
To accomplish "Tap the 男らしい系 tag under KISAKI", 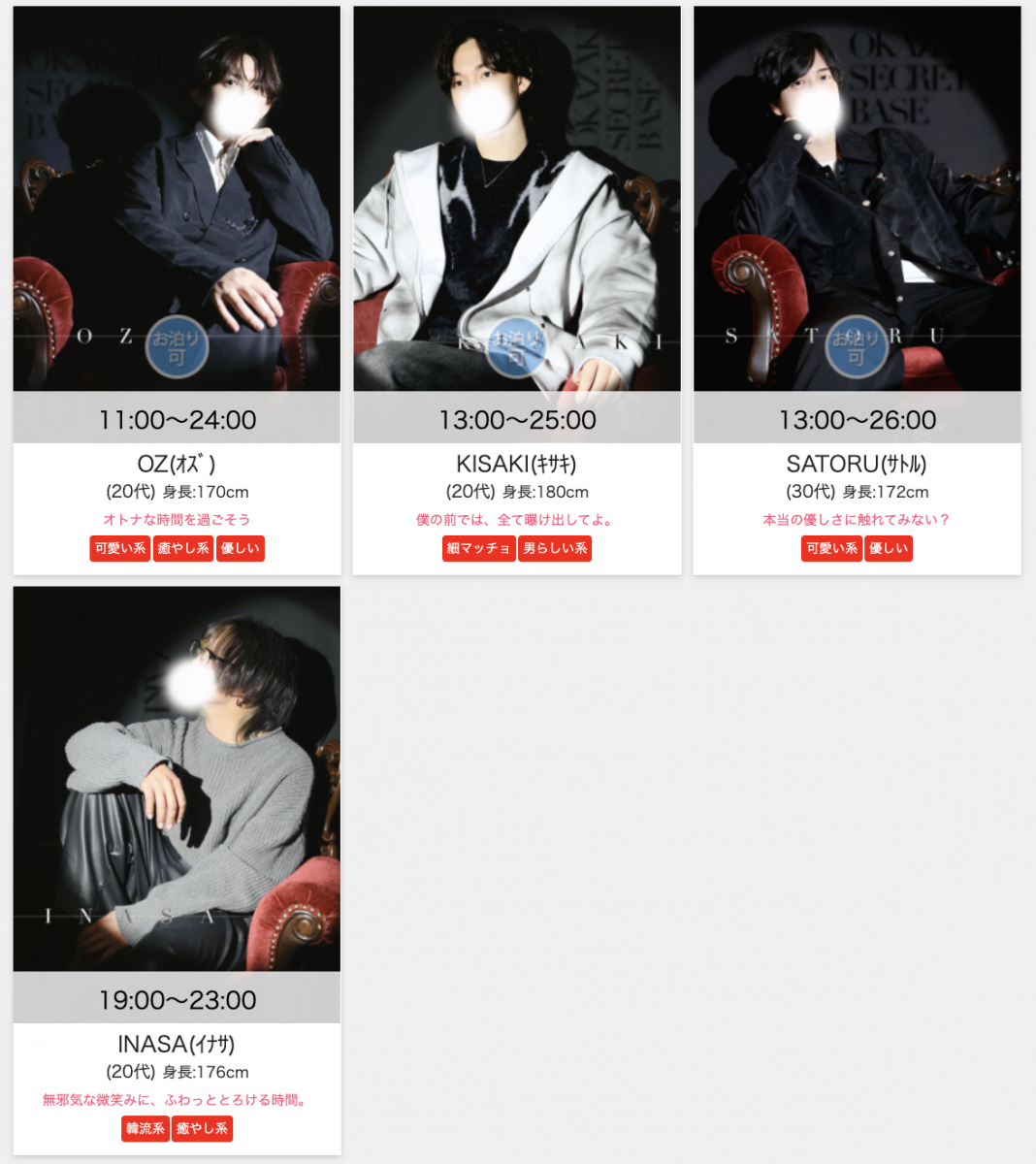I will pyautogui.click(x=555, y=549).
